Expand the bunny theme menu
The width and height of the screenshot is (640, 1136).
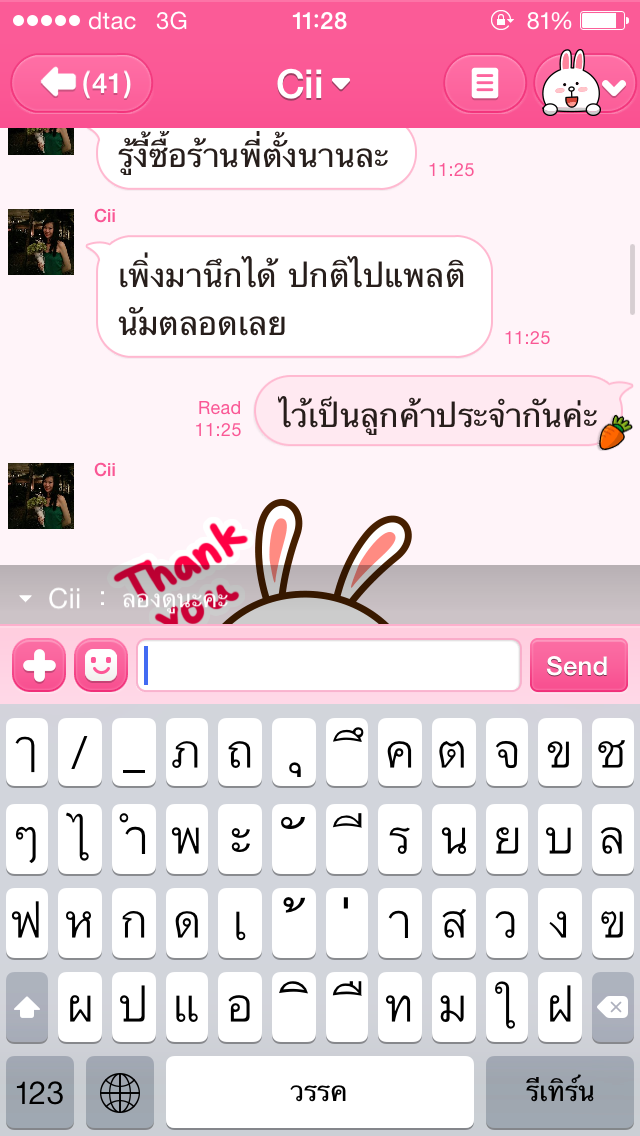[585, 84]
